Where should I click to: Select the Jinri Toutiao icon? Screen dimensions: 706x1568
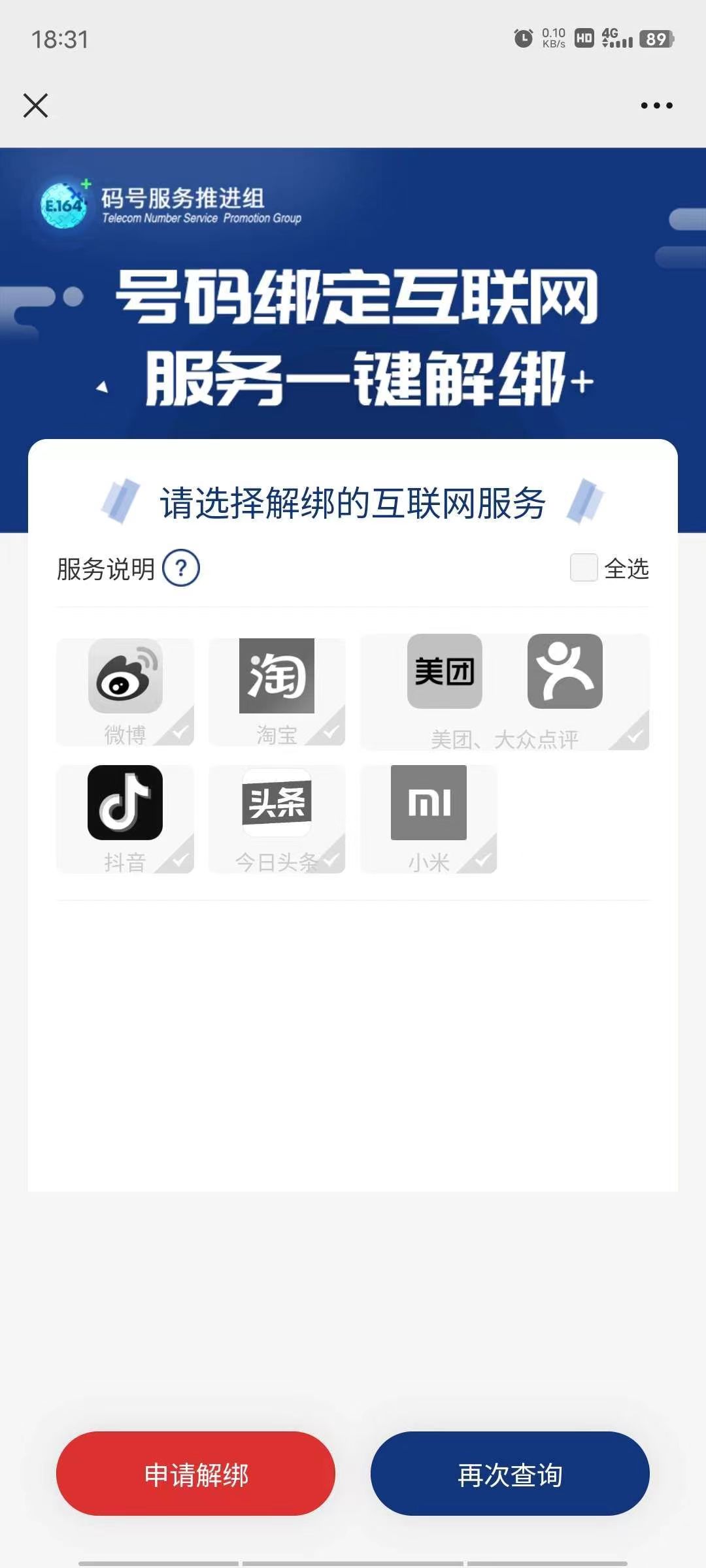tap(277, 802)
